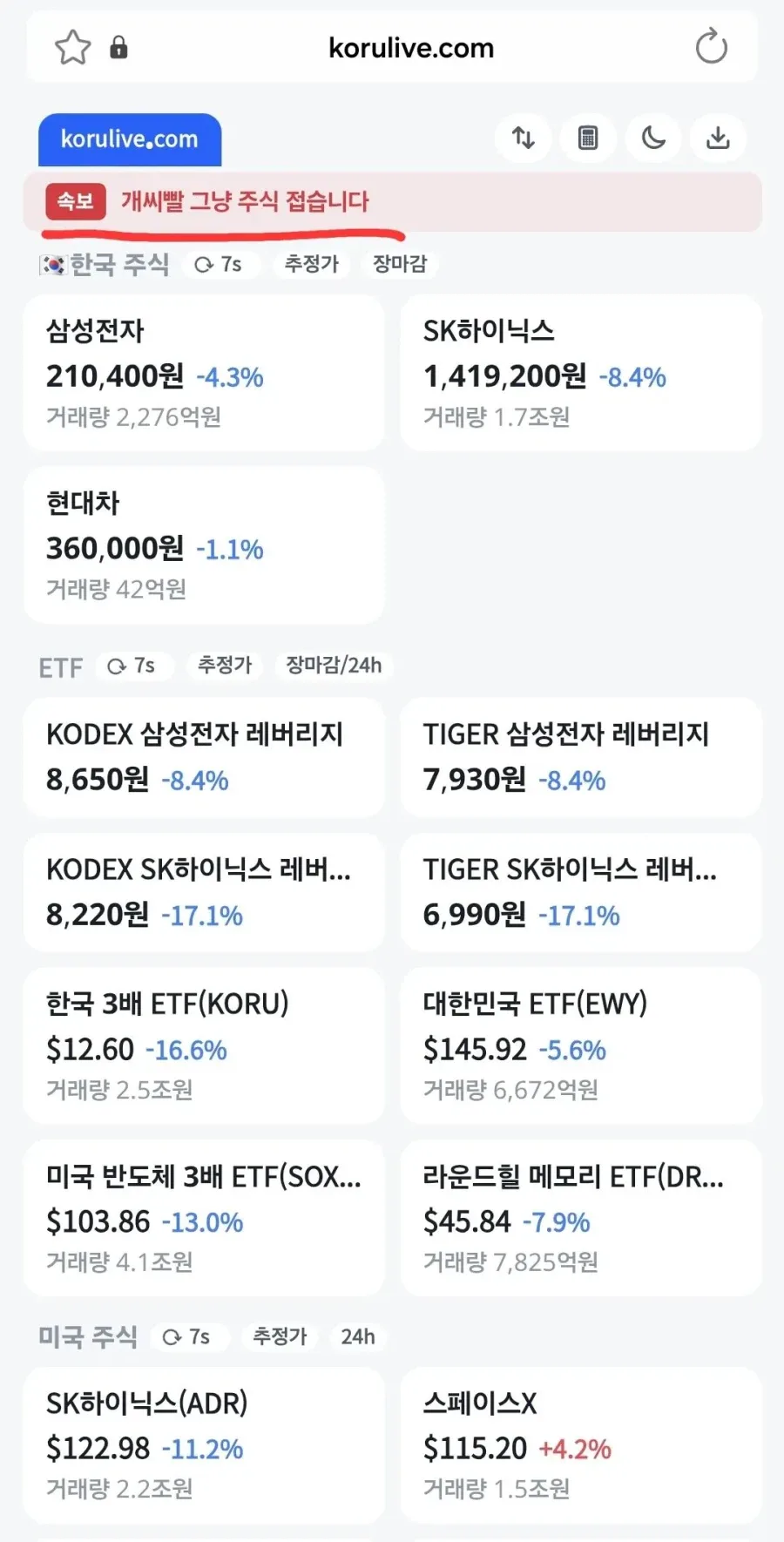Image resolution: width=784 pixels, height=1542 pixels.
Task: Open the 삼성전자 stock card
Action: pos(204,373)
